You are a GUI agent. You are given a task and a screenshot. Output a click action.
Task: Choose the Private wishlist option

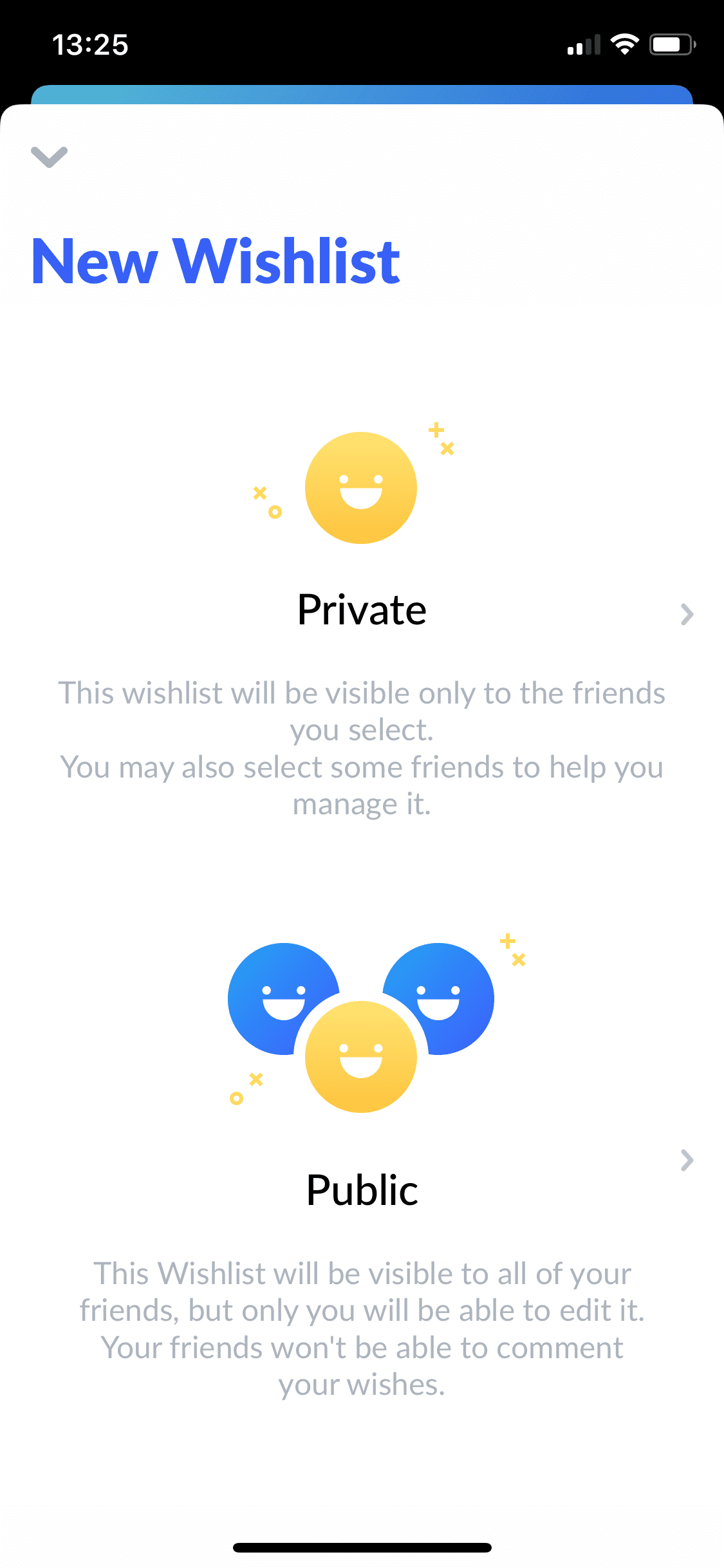pyautogui.click(x=362, y=610)
